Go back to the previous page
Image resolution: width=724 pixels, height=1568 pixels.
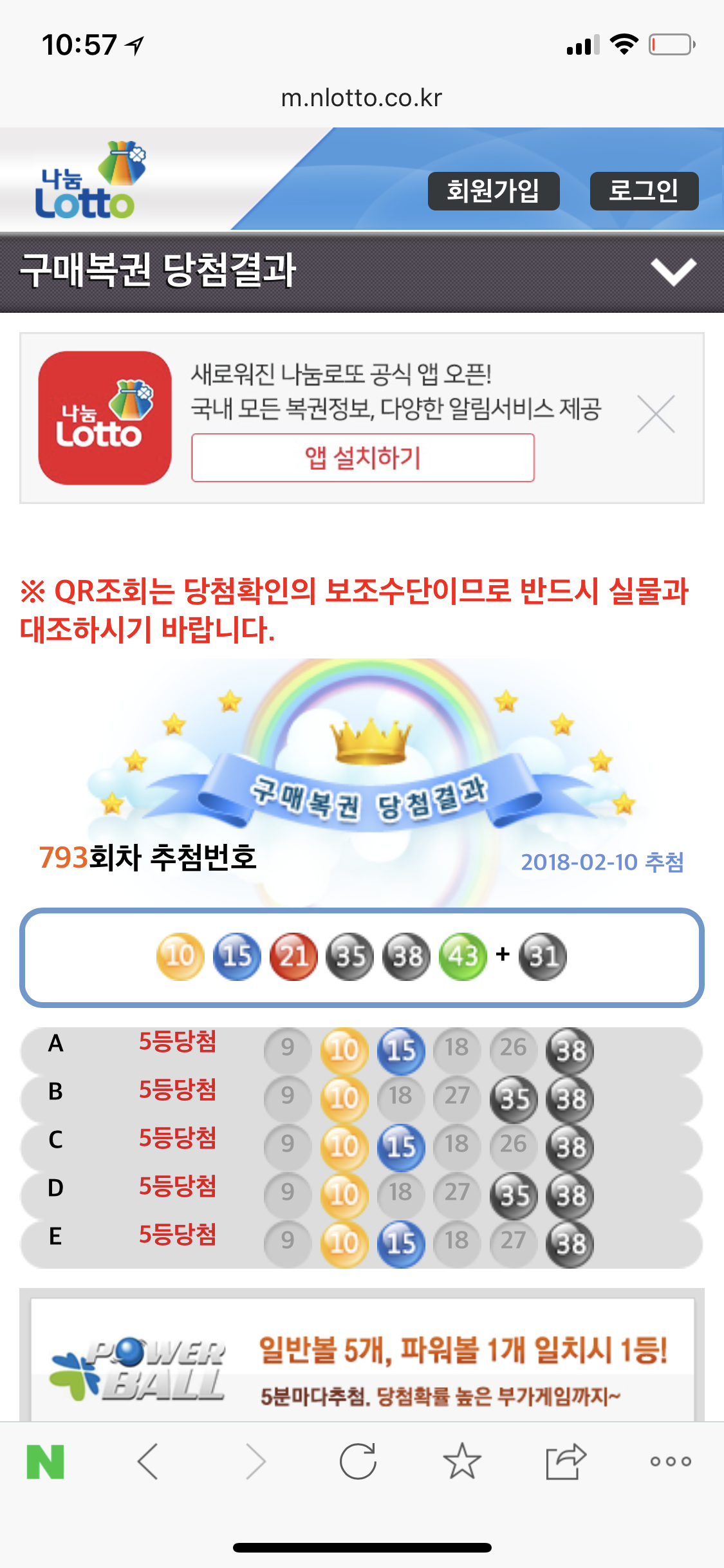click(148, 1461)
